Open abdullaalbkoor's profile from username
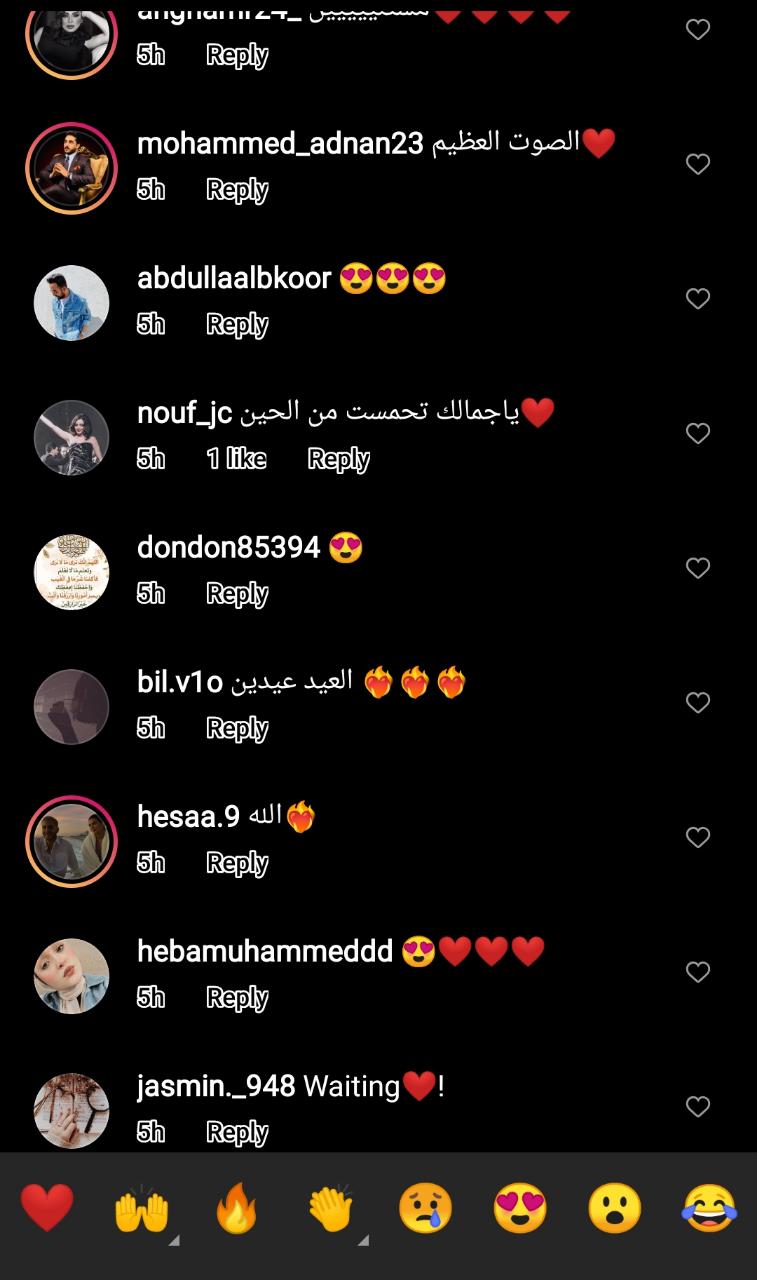Image resolution: width=757 pixels, height=1280 pixels. (x=233, y=278)
